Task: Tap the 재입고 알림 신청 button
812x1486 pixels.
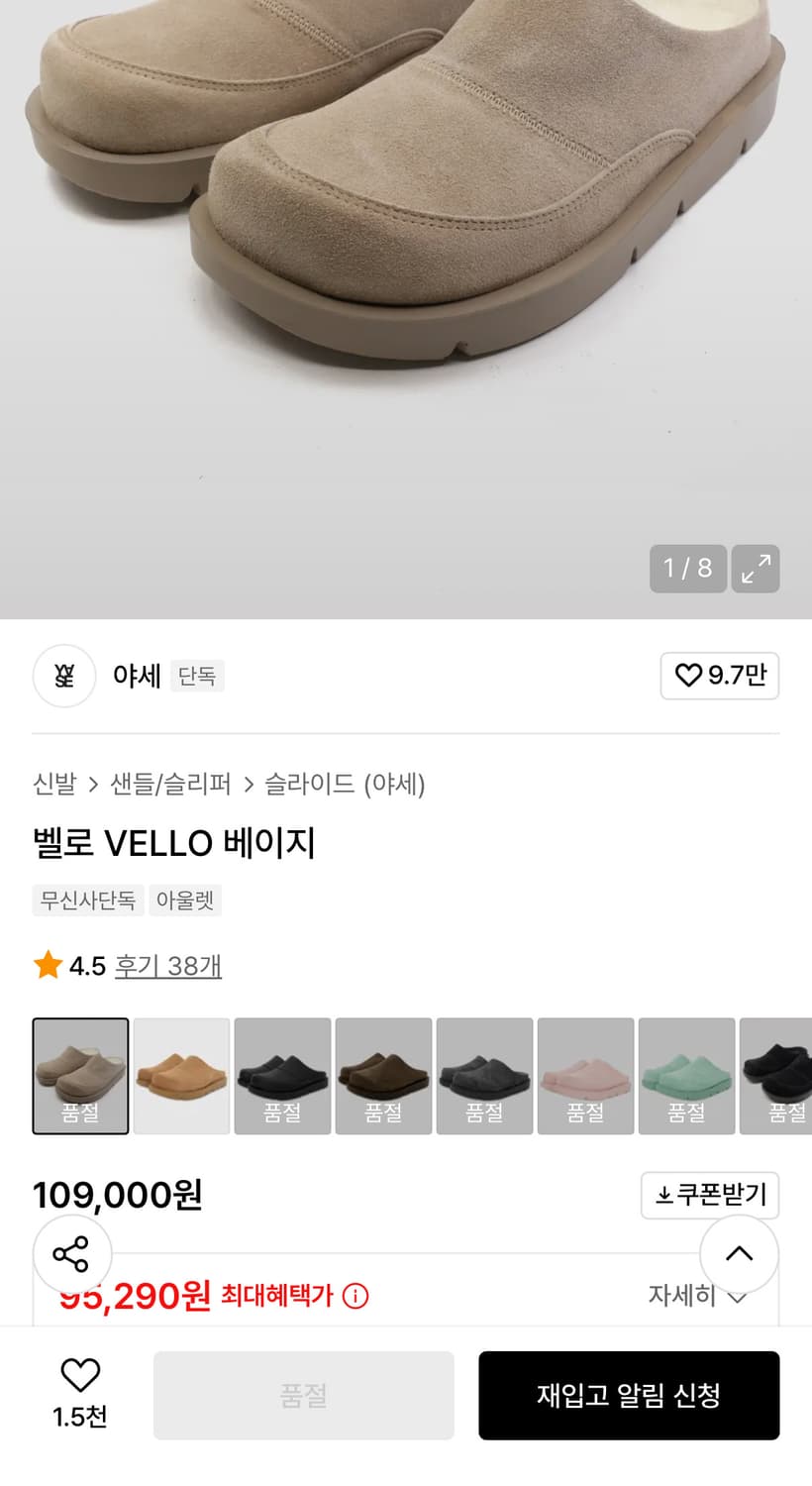Action: click(629, 1395)
